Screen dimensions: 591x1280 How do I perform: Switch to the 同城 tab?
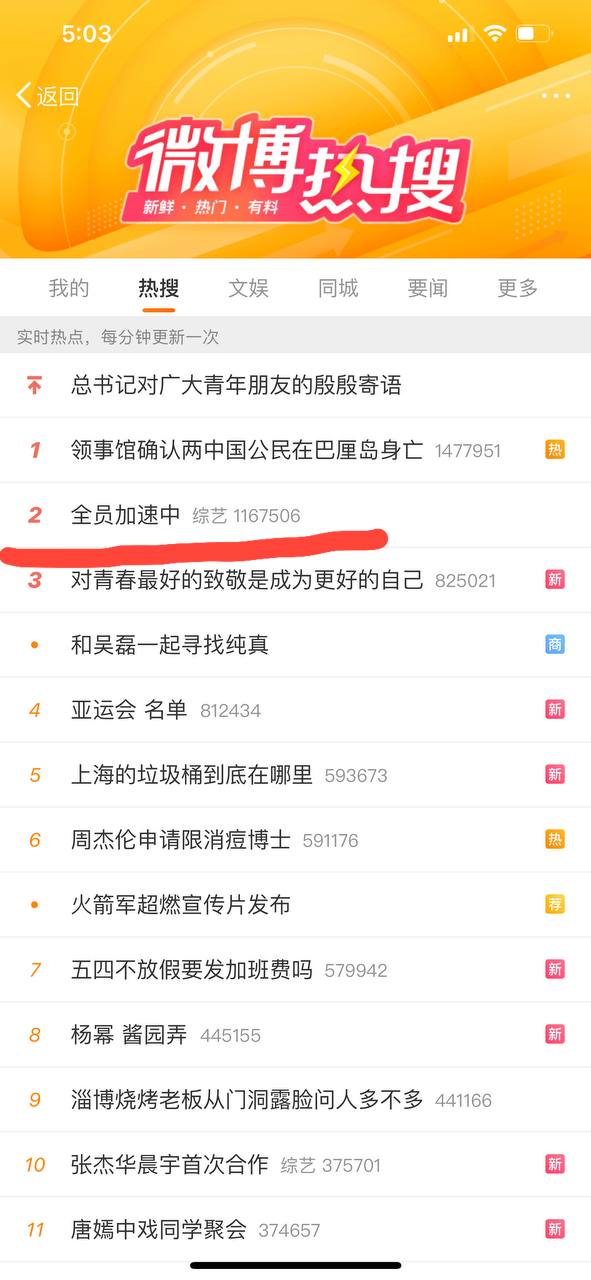point(338,289)
